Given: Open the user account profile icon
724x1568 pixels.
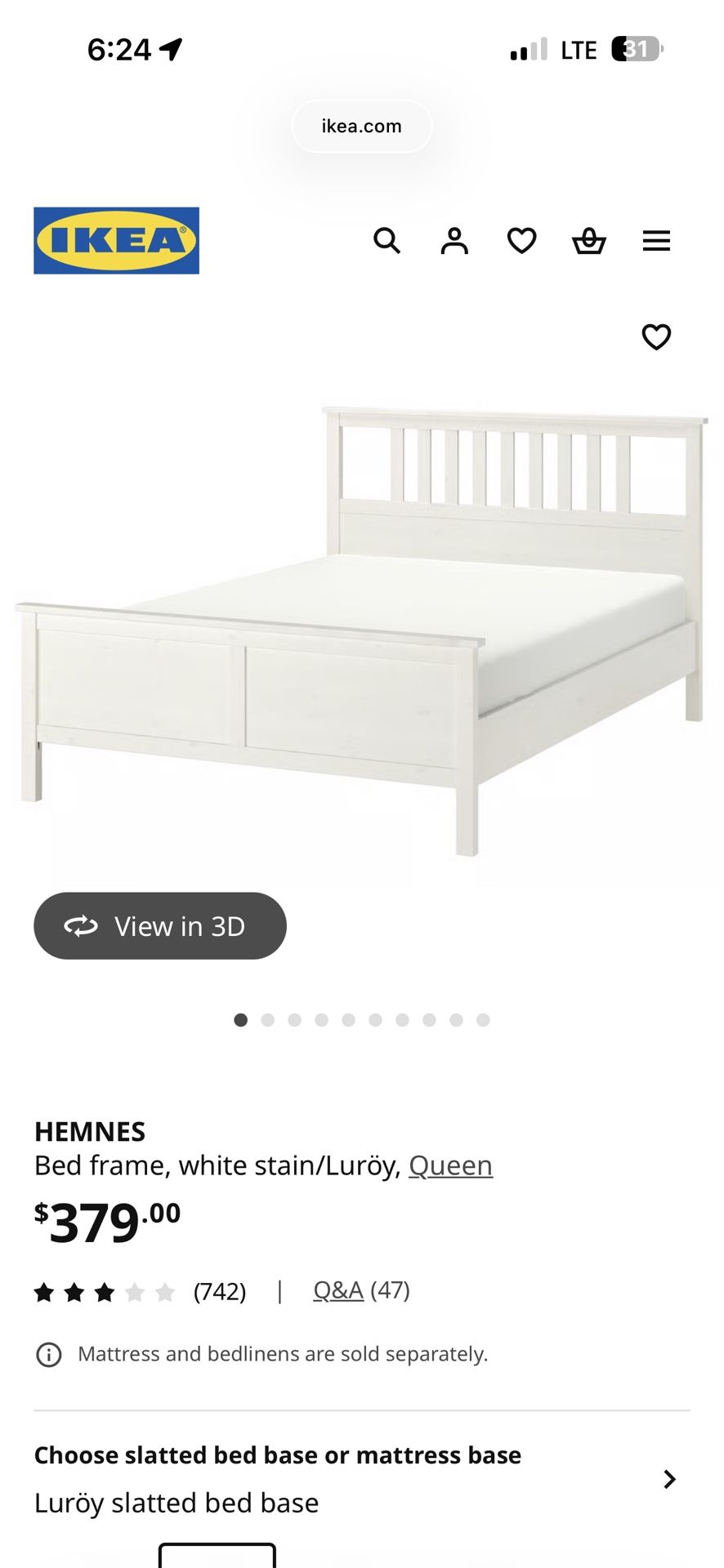Looking at the screenshot, I should click(454, 241).
